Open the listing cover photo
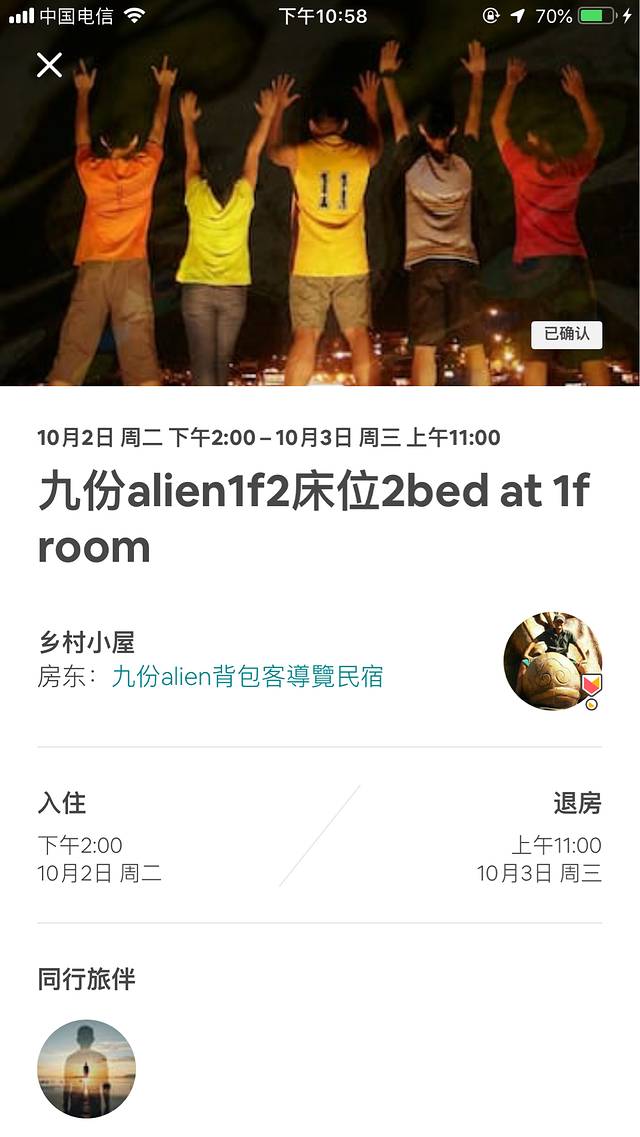The image size is (640, 1137). (x=320, y=220)
